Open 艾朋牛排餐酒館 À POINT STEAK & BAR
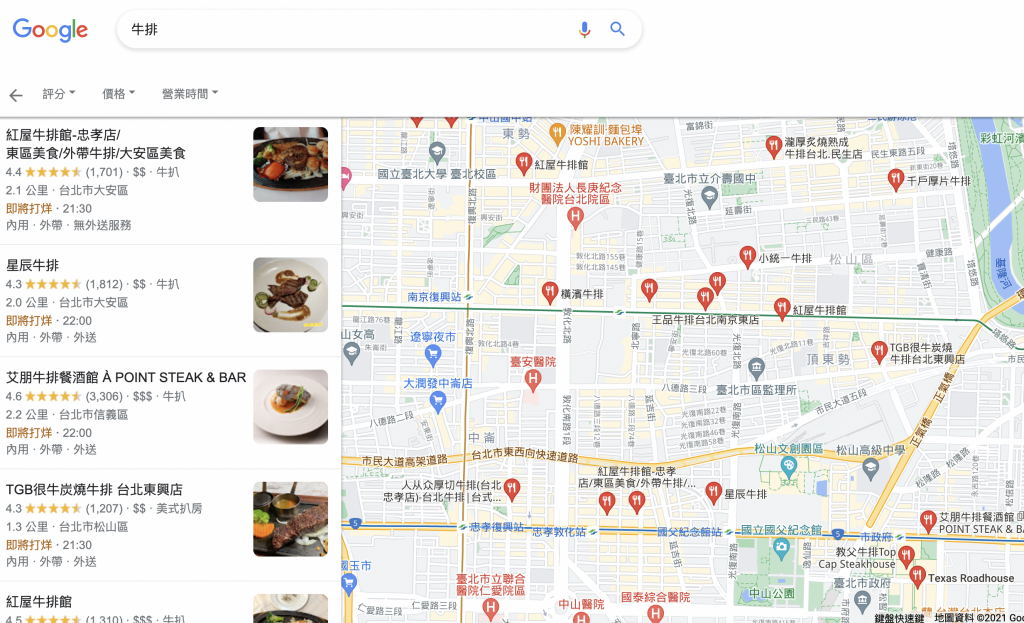Screen dimensions: 1024x623 pyautogui.click(x=126, y=377)
